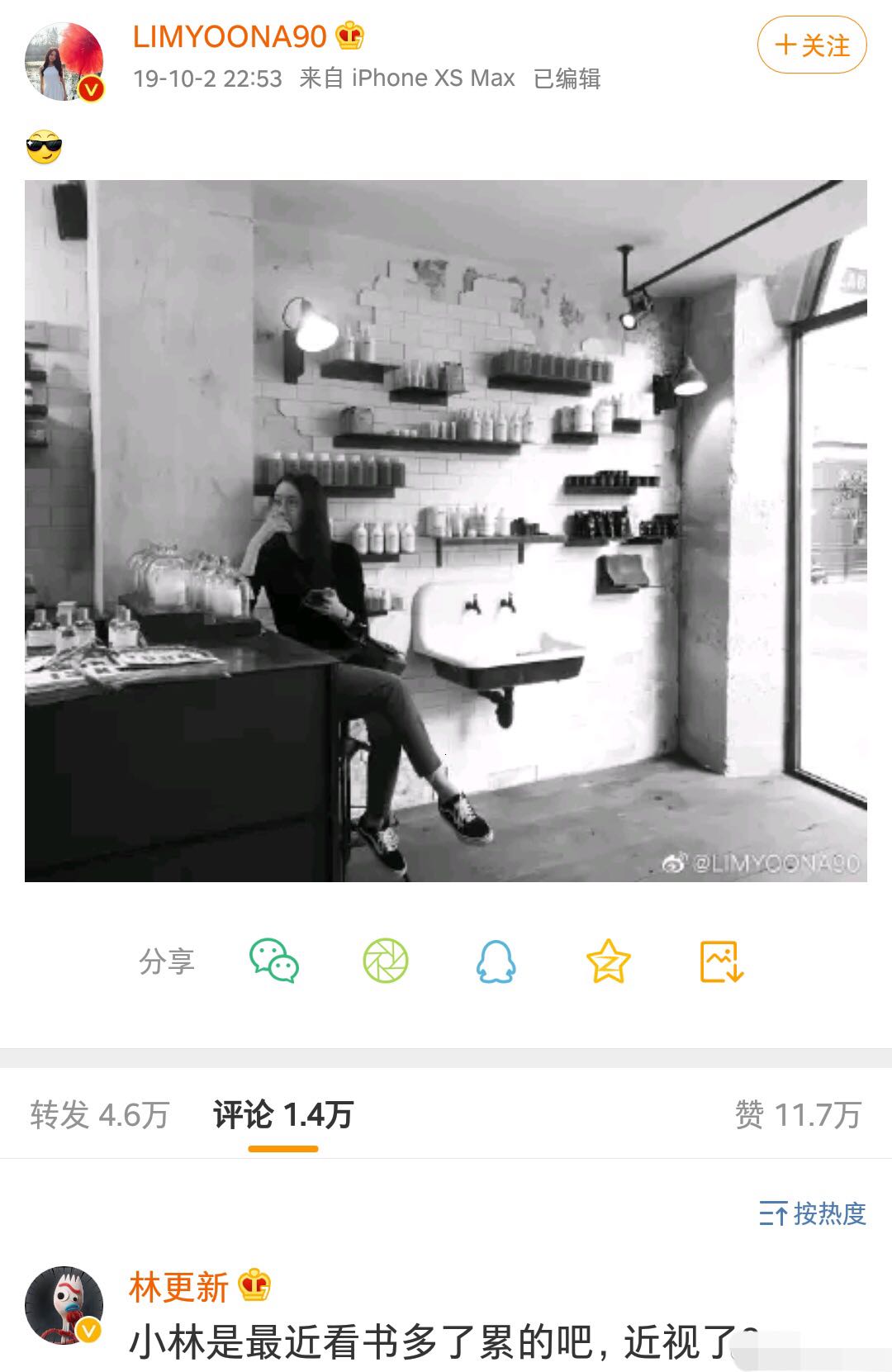This screenshot has height=1372, width=892.
Task: Share the post to QQ
Action: [x=496, y=961]
